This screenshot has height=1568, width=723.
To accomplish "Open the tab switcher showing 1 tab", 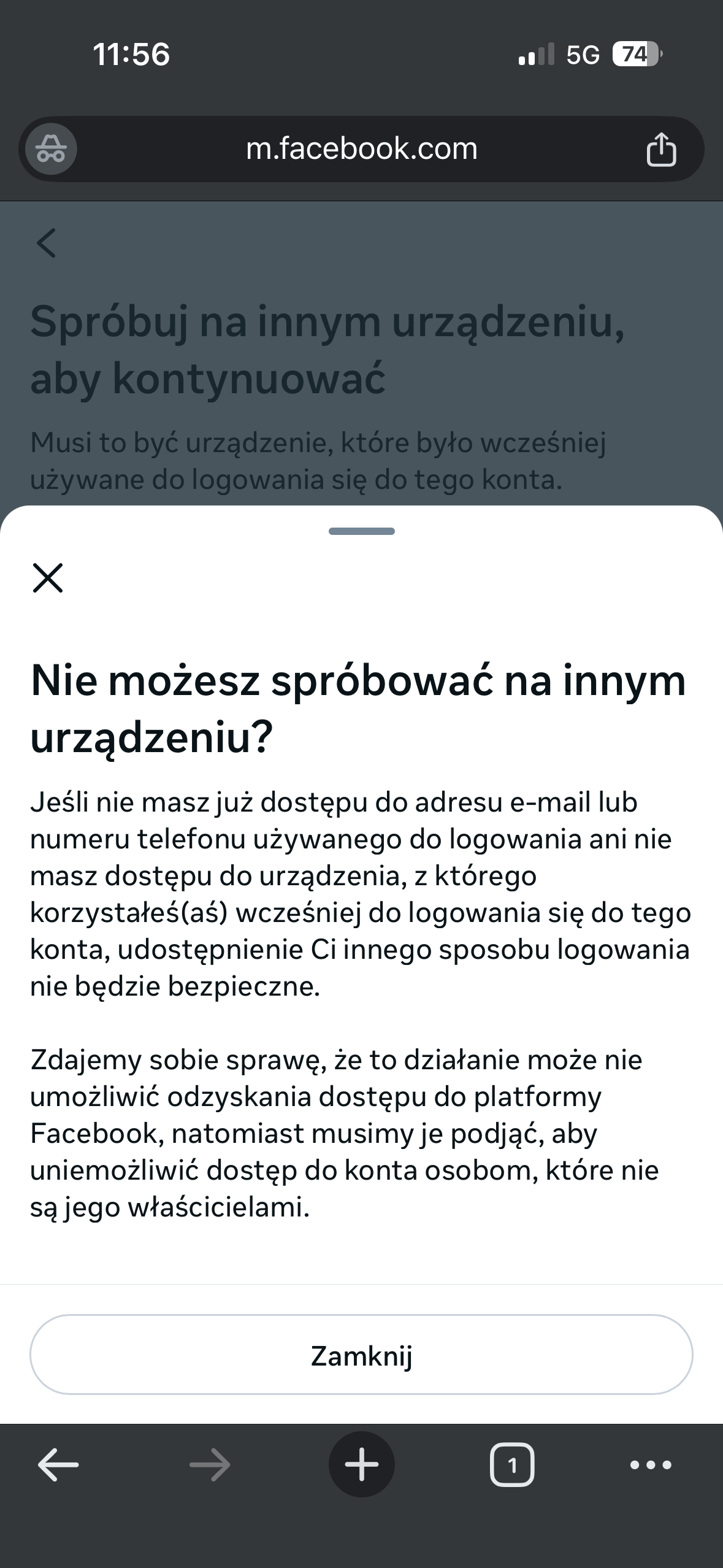I will (512, 1465).
